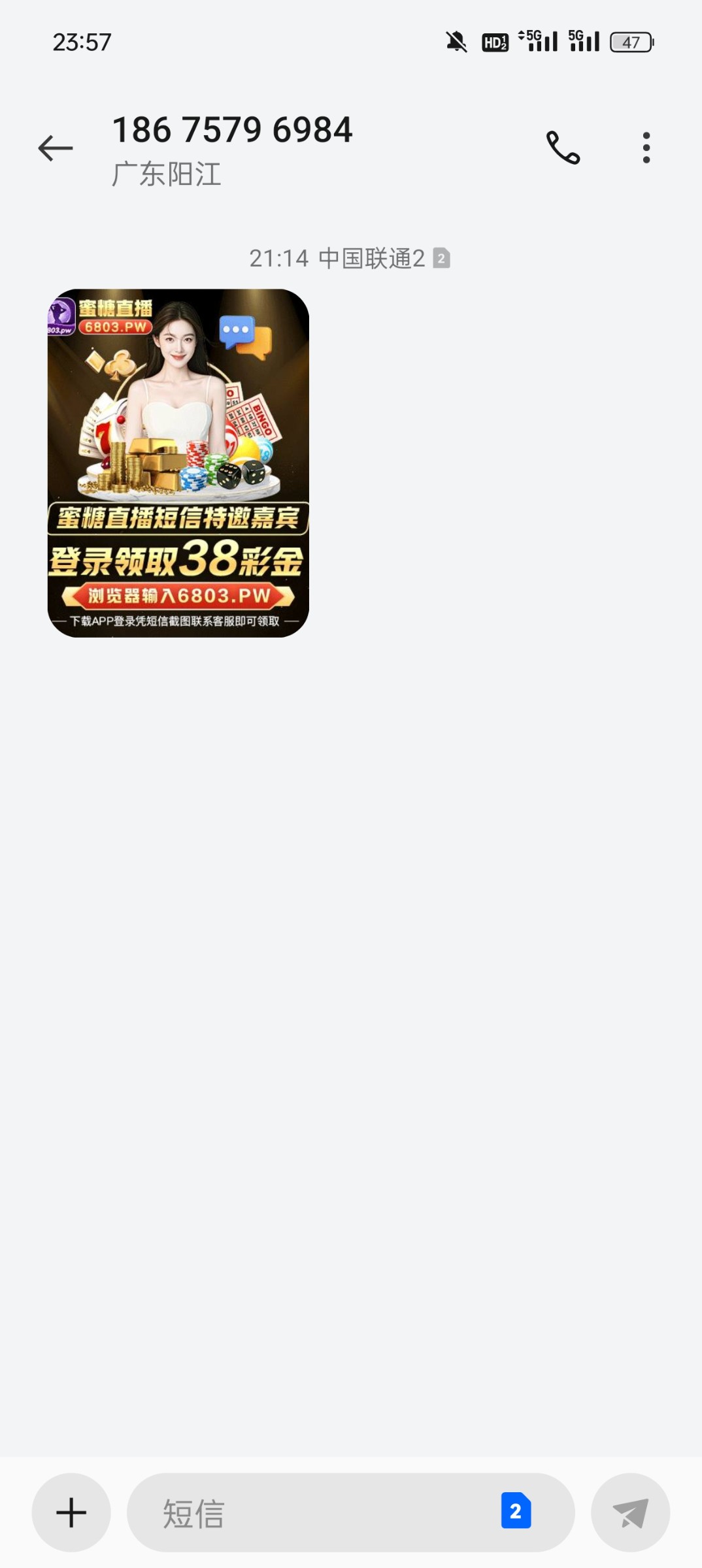Tap the 广东阳江 location label
The width and height of the screenshot is (702, 1568).
tap(165, 175)
